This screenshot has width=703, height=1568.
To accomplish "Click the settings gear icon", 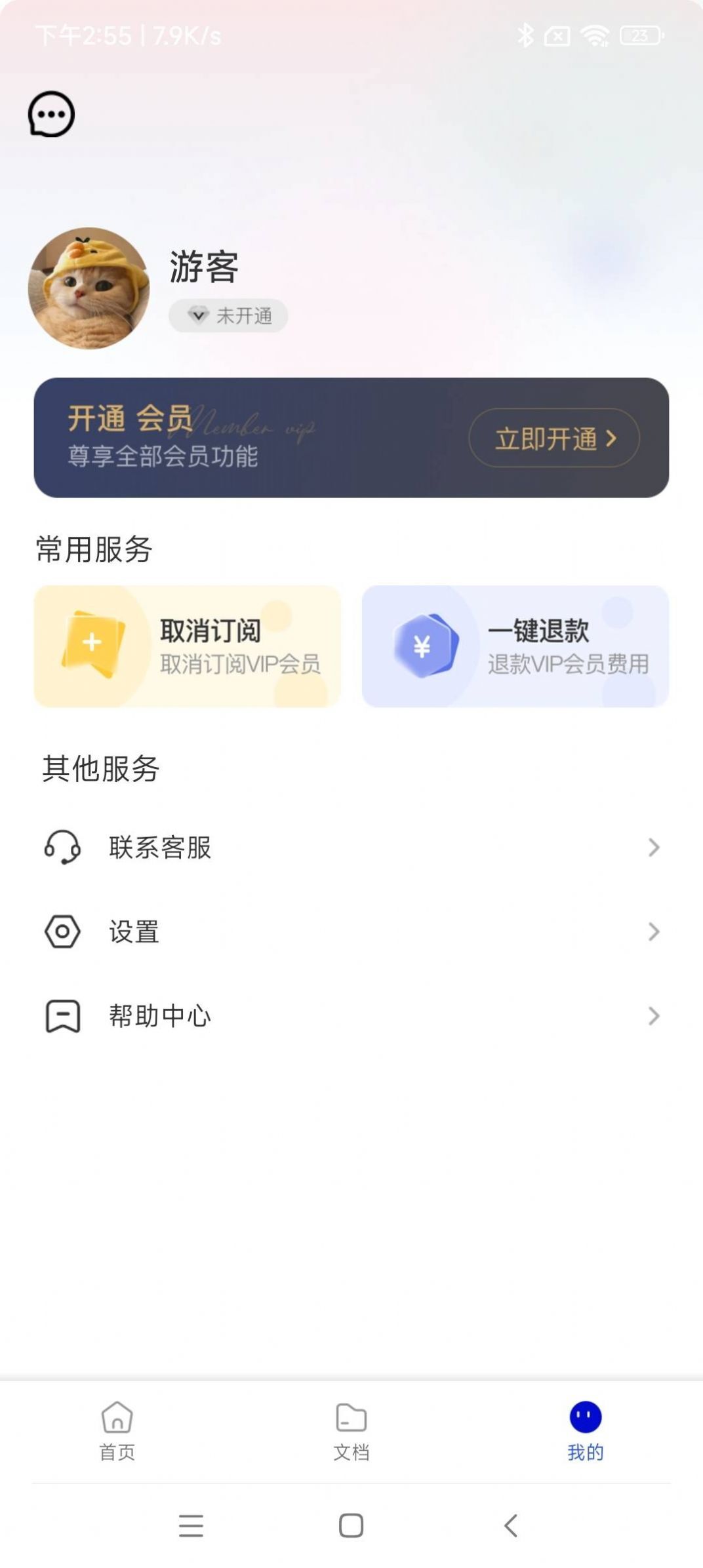I will tap(61, 932).
